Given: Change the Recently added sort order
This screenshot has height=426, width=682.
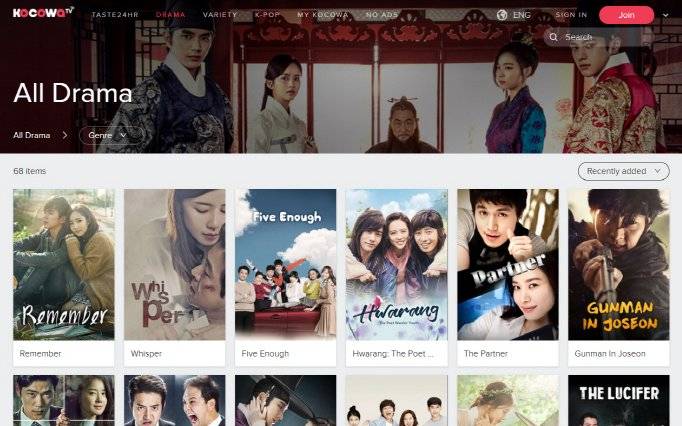Looking at the screenshot, I should click(x=623, y=171).
